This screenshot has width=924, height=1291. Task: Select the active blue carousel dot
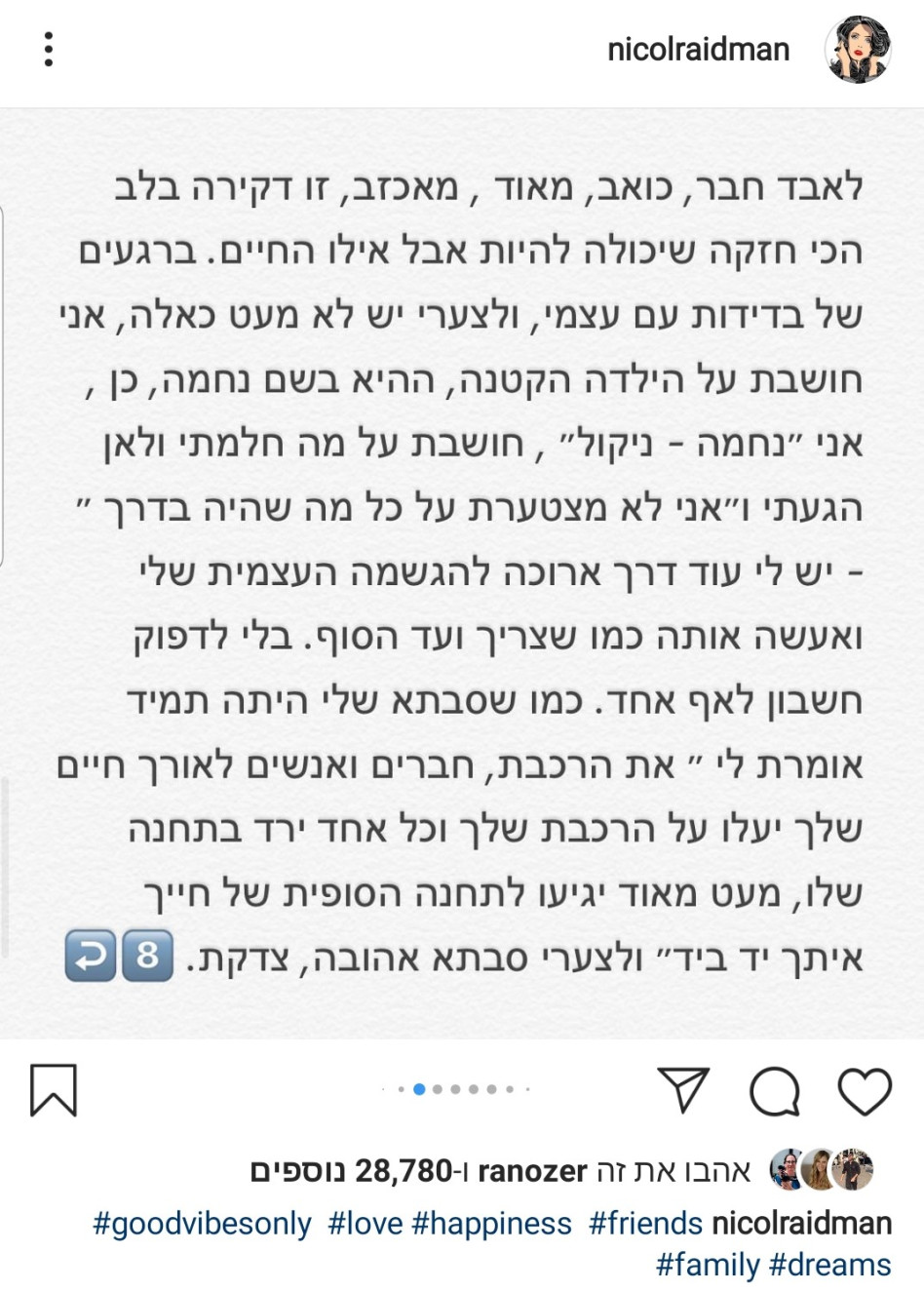[419, 1089]
